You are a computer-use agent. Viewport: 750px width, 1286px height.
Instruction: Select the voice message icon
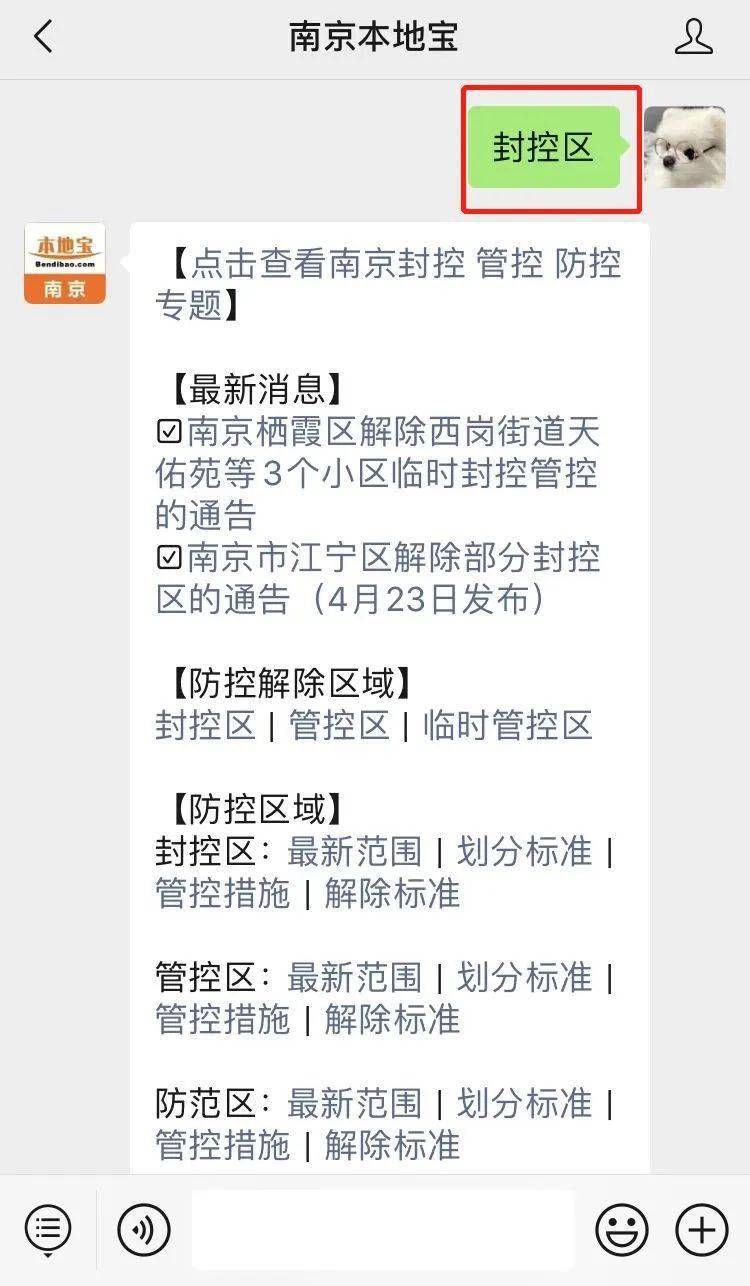point(143,1229)
